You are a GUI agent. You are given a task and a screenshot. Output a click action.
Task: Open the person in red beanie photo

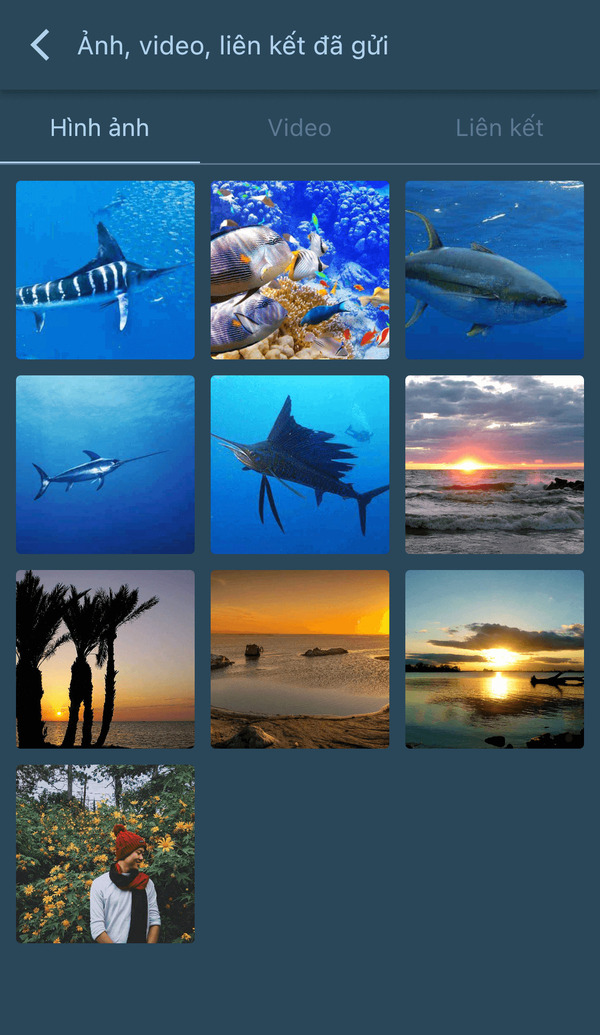click(x=105, y=854)
